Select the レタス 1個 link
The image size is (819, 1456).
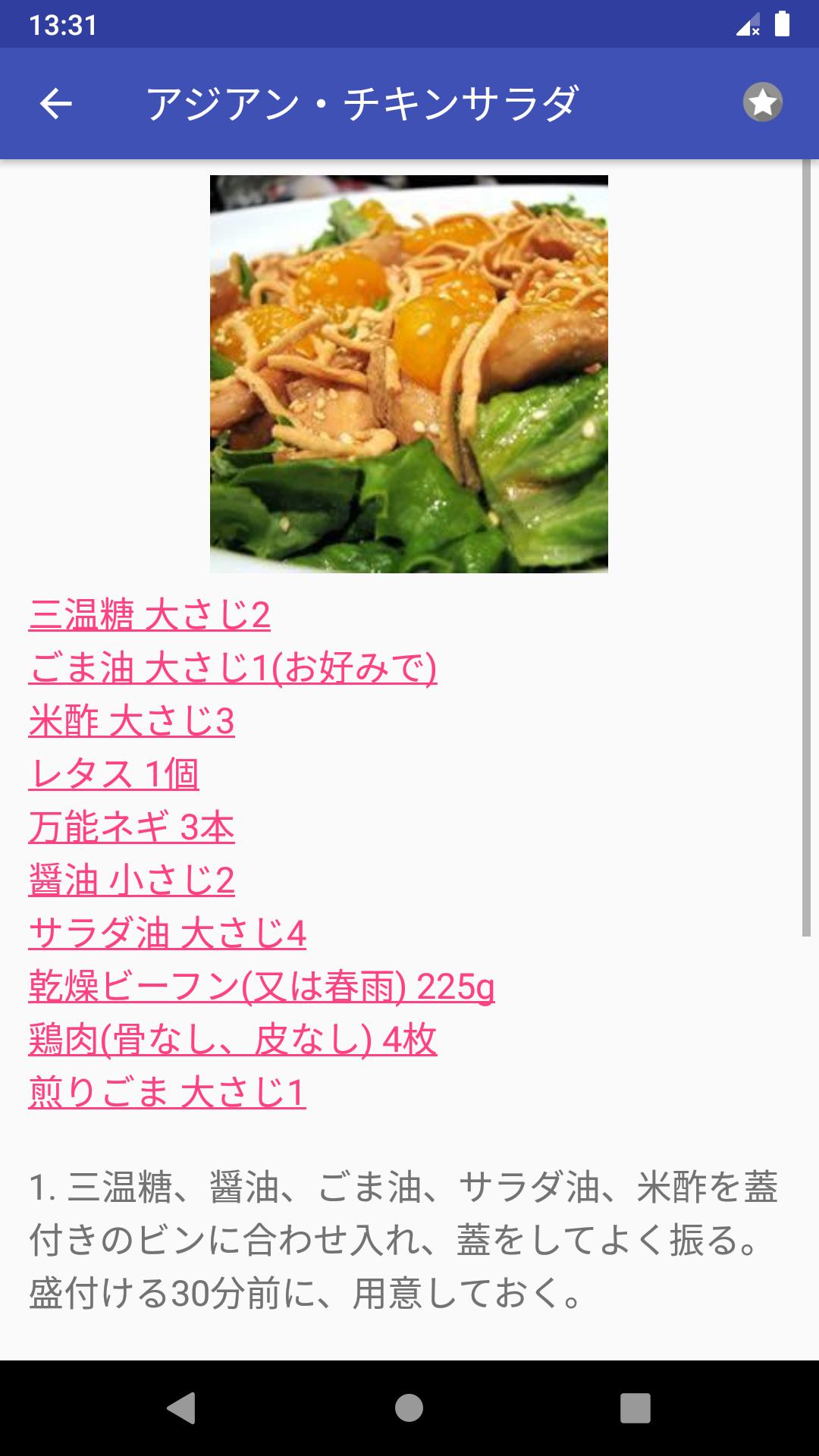114,773
